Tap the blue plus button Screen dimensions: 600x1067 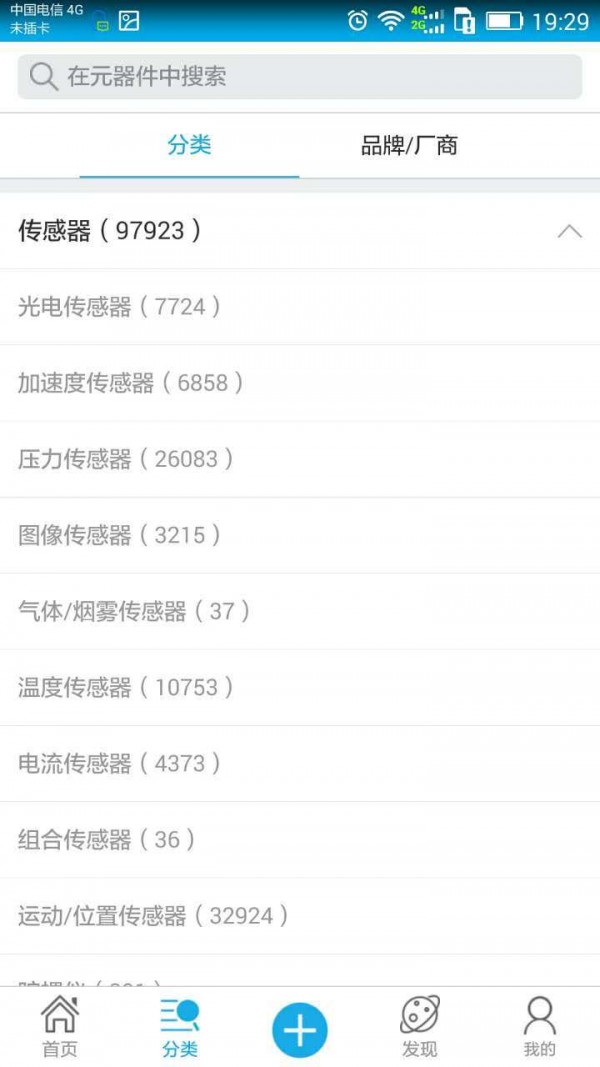300,1029
